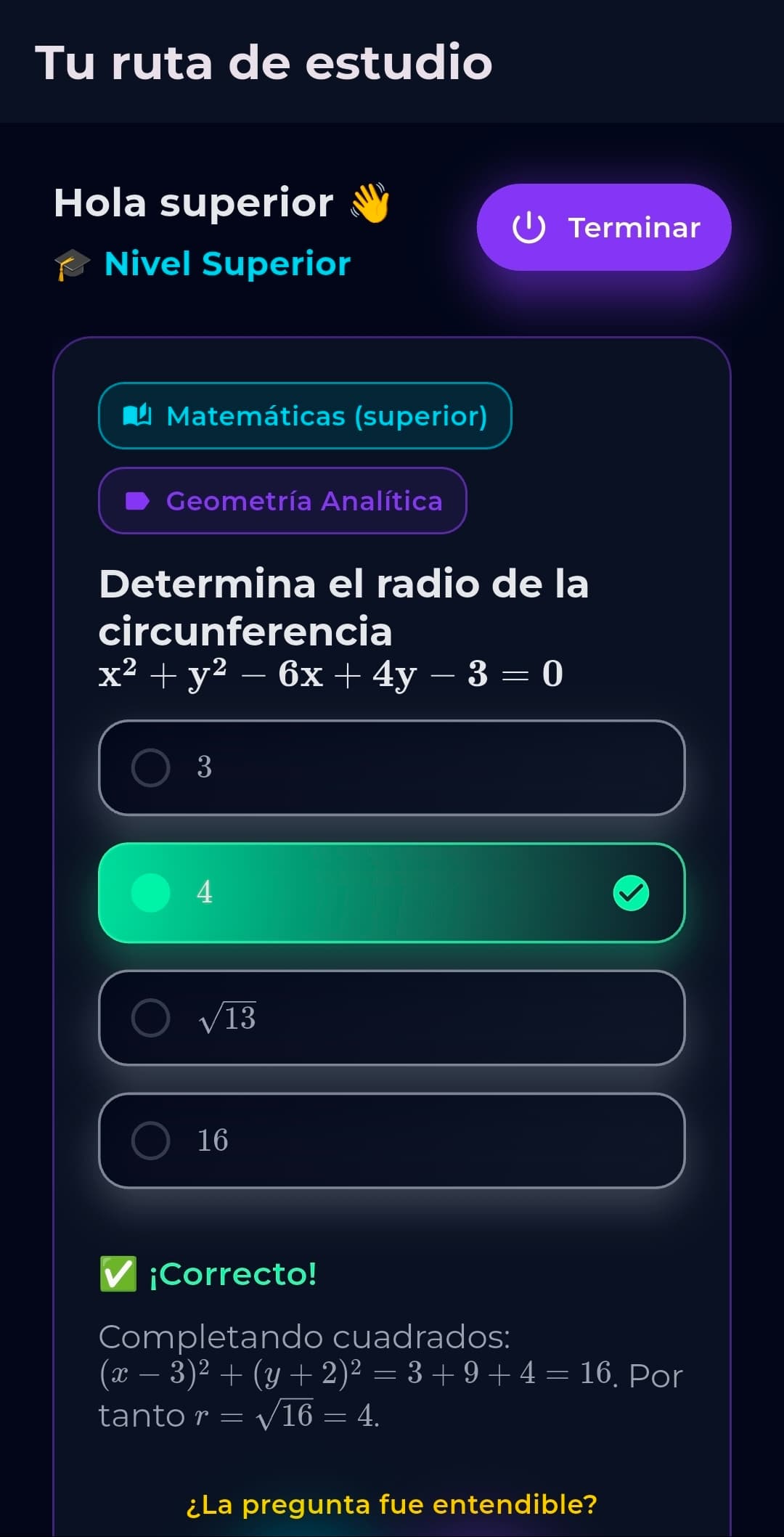
Task: Pick the square root of 13 option
Action: click(391, 1017)
